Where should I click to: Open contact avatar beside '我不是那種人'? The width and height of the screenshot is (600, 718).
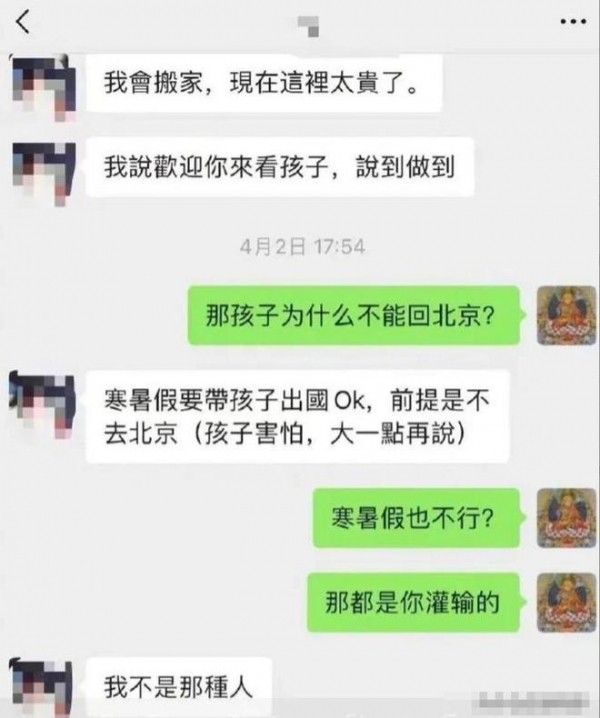click(40, 683)
